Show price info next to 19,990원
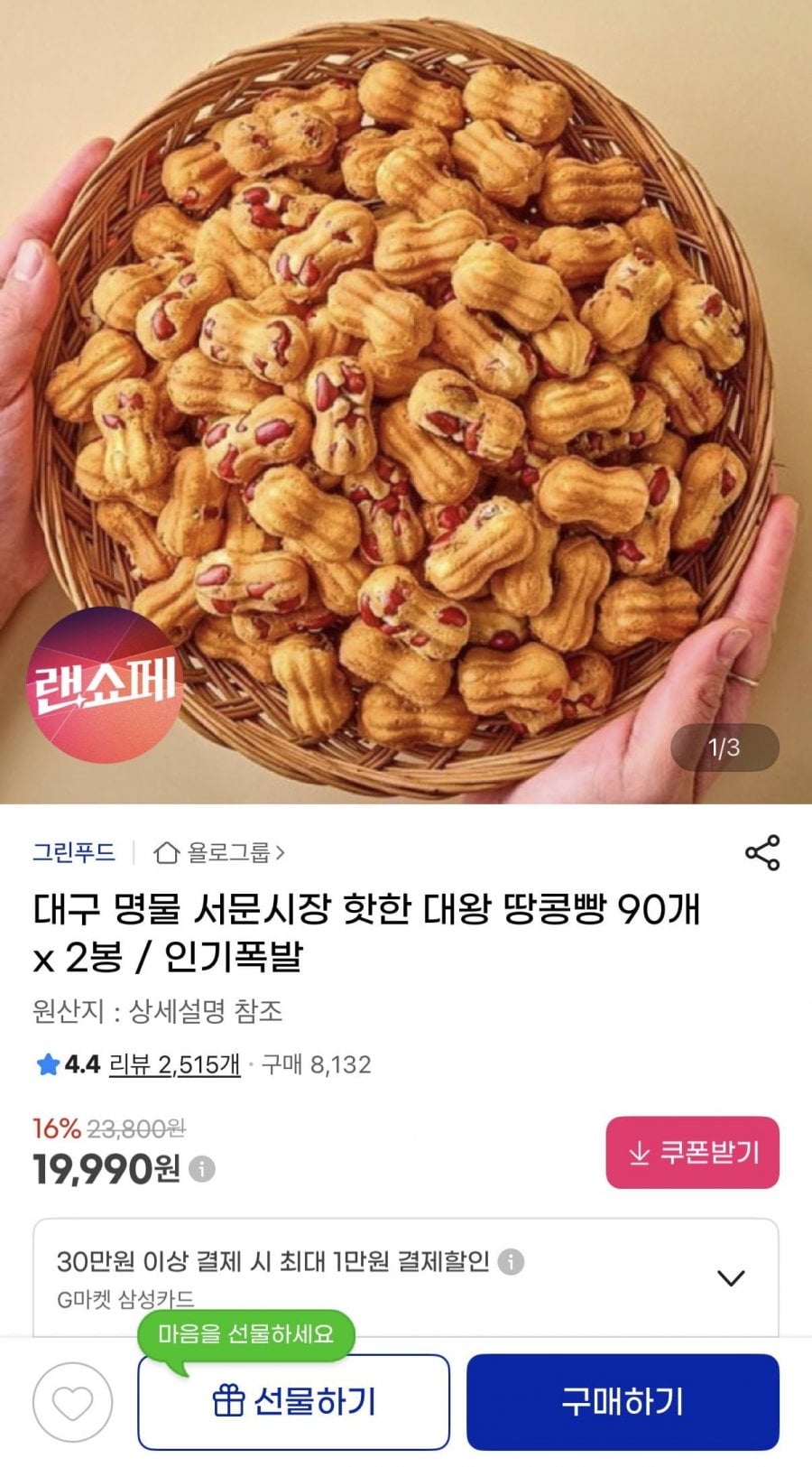Screen dimensions: 812x1467 [202, 1169]
